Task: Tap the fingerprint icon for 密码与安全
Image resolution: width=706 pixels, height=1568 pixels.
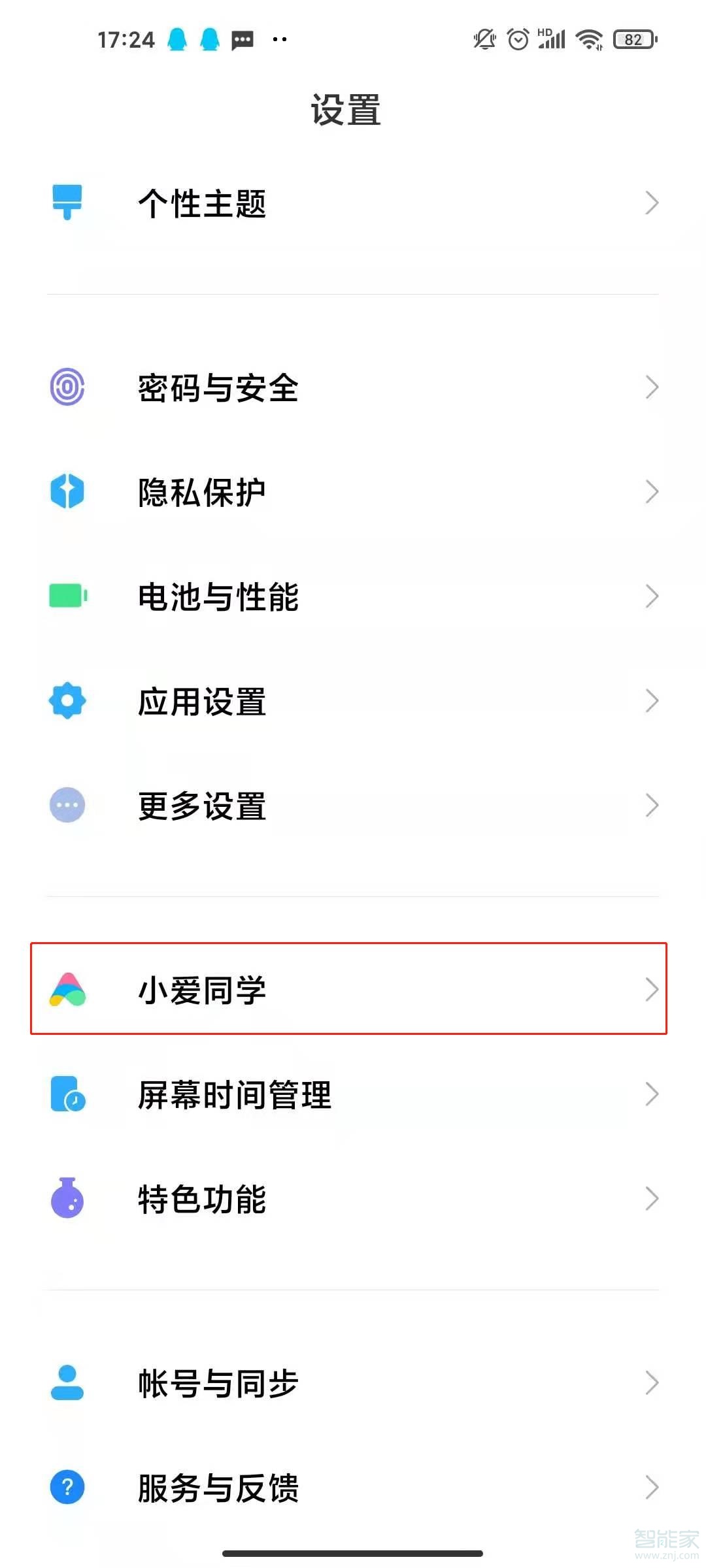Action: (66, 387)
